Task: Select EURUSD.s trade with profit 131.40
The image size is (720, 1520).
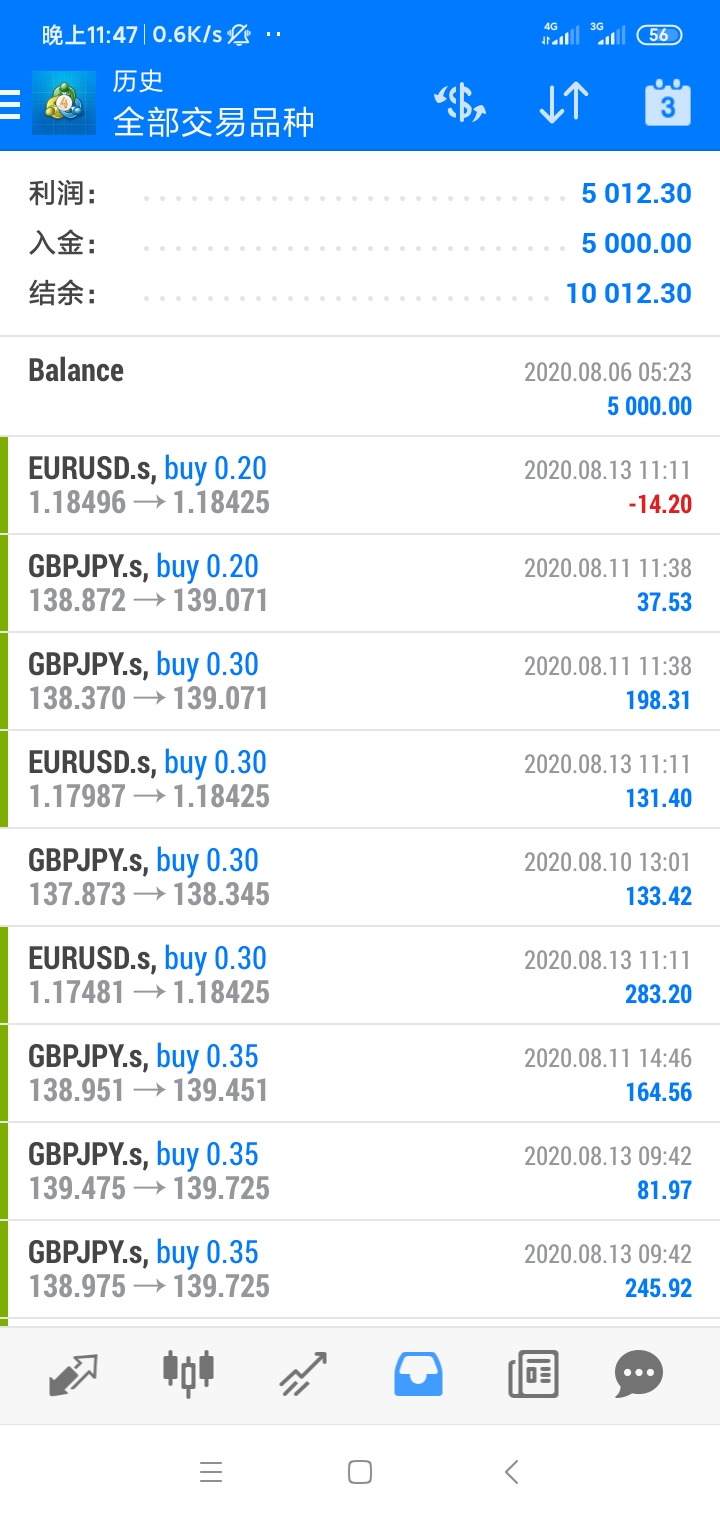Action: [360, 779]
